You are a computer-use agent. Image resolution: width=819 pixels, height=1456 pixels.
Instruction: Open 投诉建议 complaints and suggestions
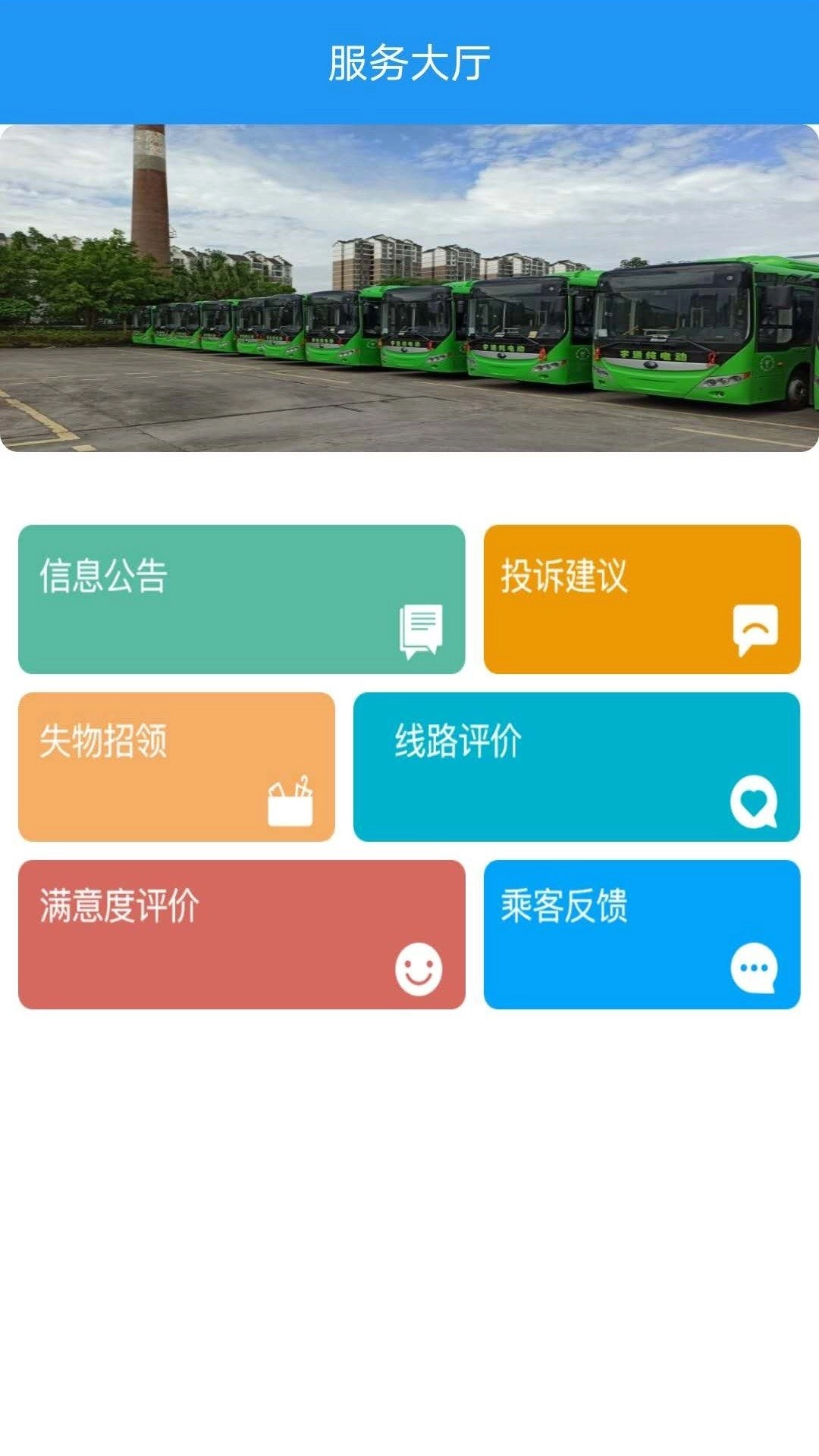[x=642, y=599]
